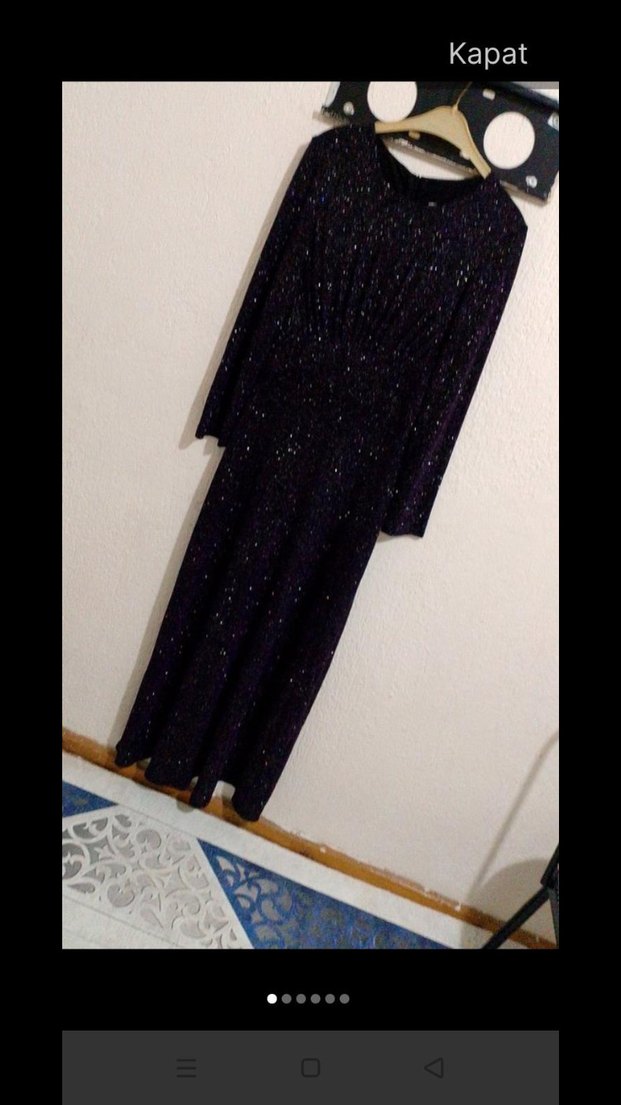
Task: Close the image viewer with Kapat
Action: [x=487, y=53]
